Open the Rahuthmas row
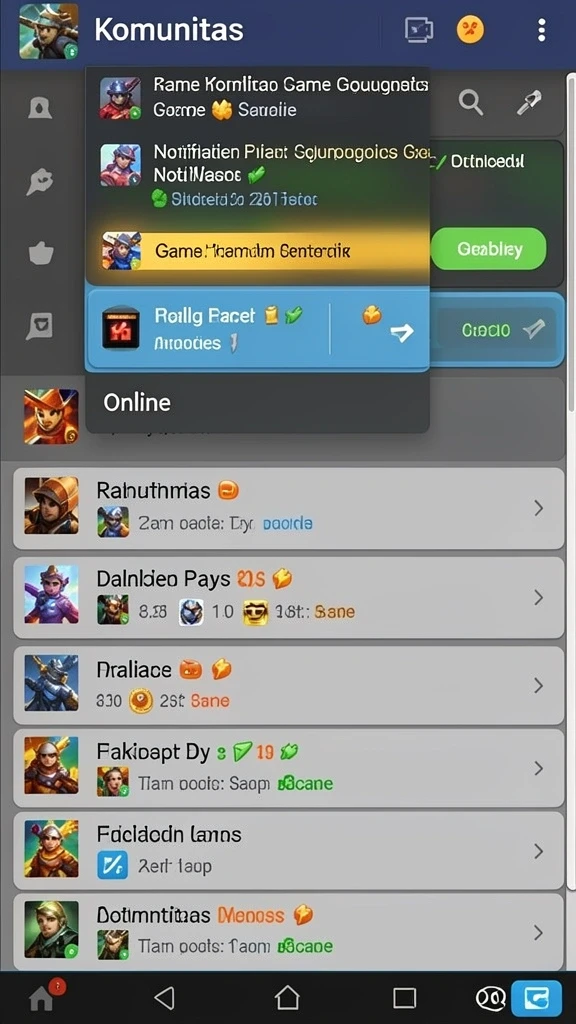Image resolution: width=576 pixels, height=1024 pixels. click(x=288, y=508)
